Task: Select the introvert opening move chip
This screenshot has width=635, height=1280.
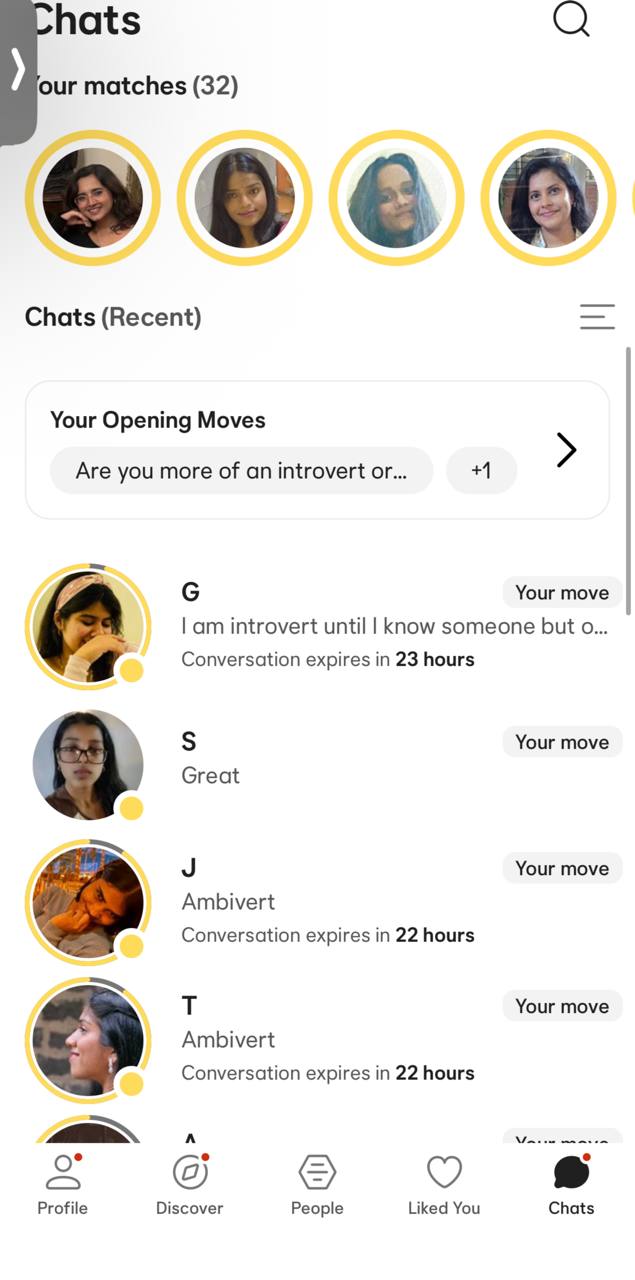Action: point(241,470)
